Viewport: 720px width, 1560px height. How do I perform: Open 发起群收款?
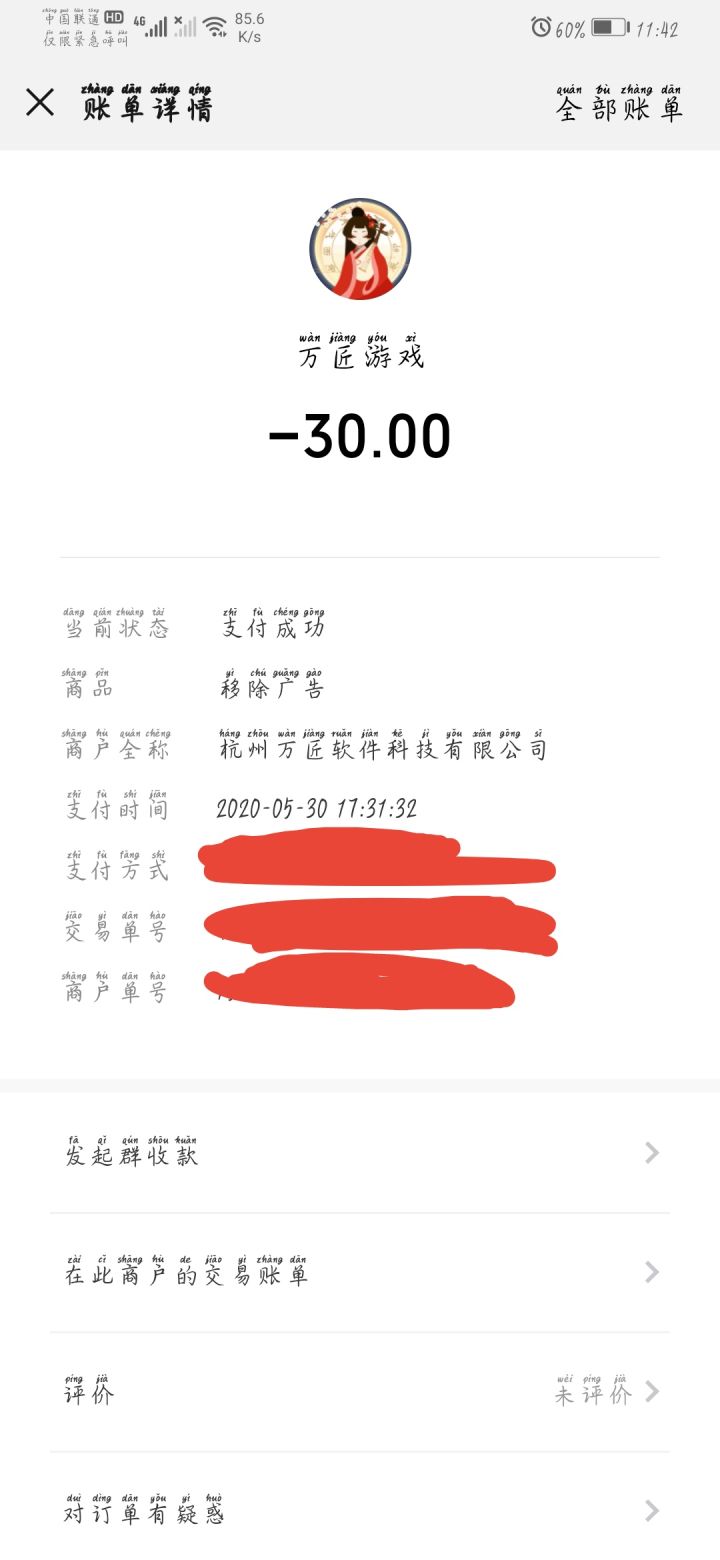pyautogui.click(x=360, y=1154)
